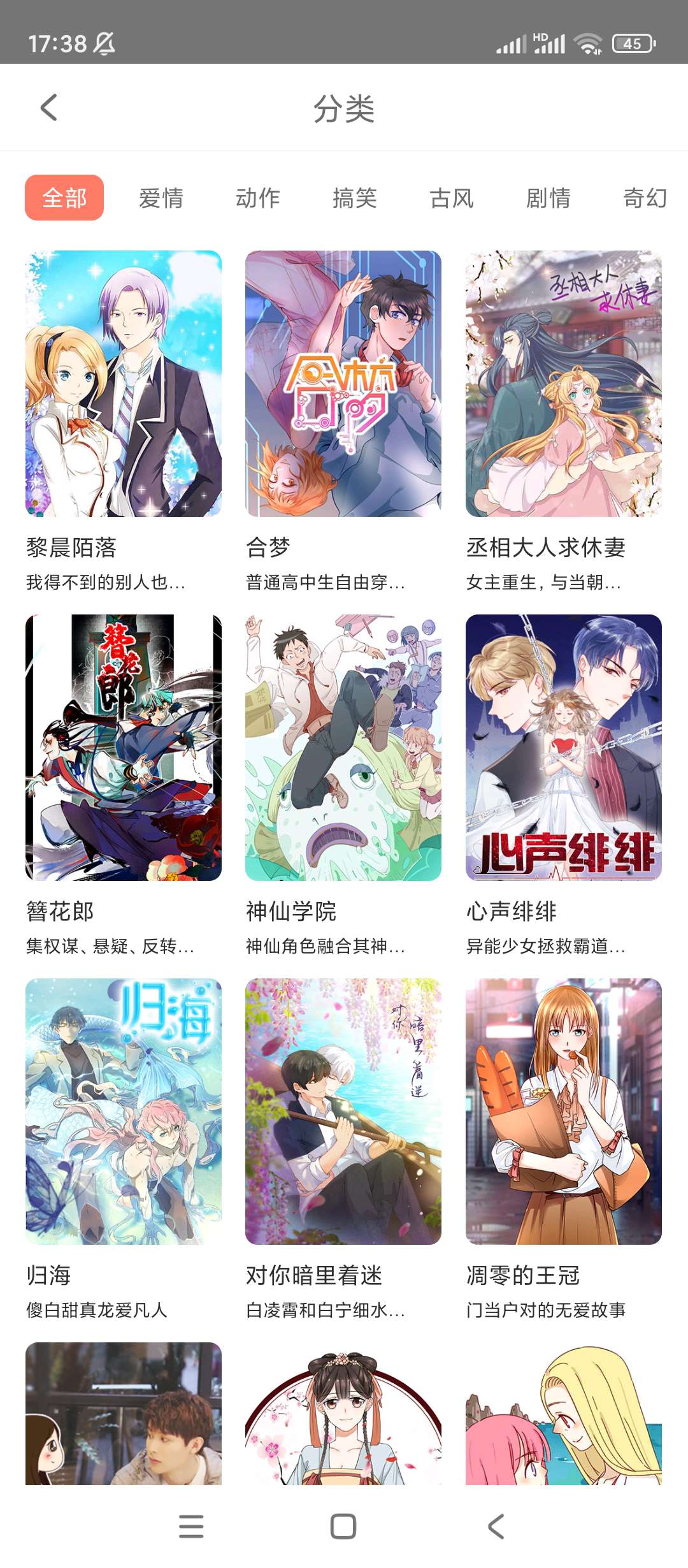This screenshot has width=688, height=1568.
Task: Go back from the 分类 page
Action: coord(48,107)
